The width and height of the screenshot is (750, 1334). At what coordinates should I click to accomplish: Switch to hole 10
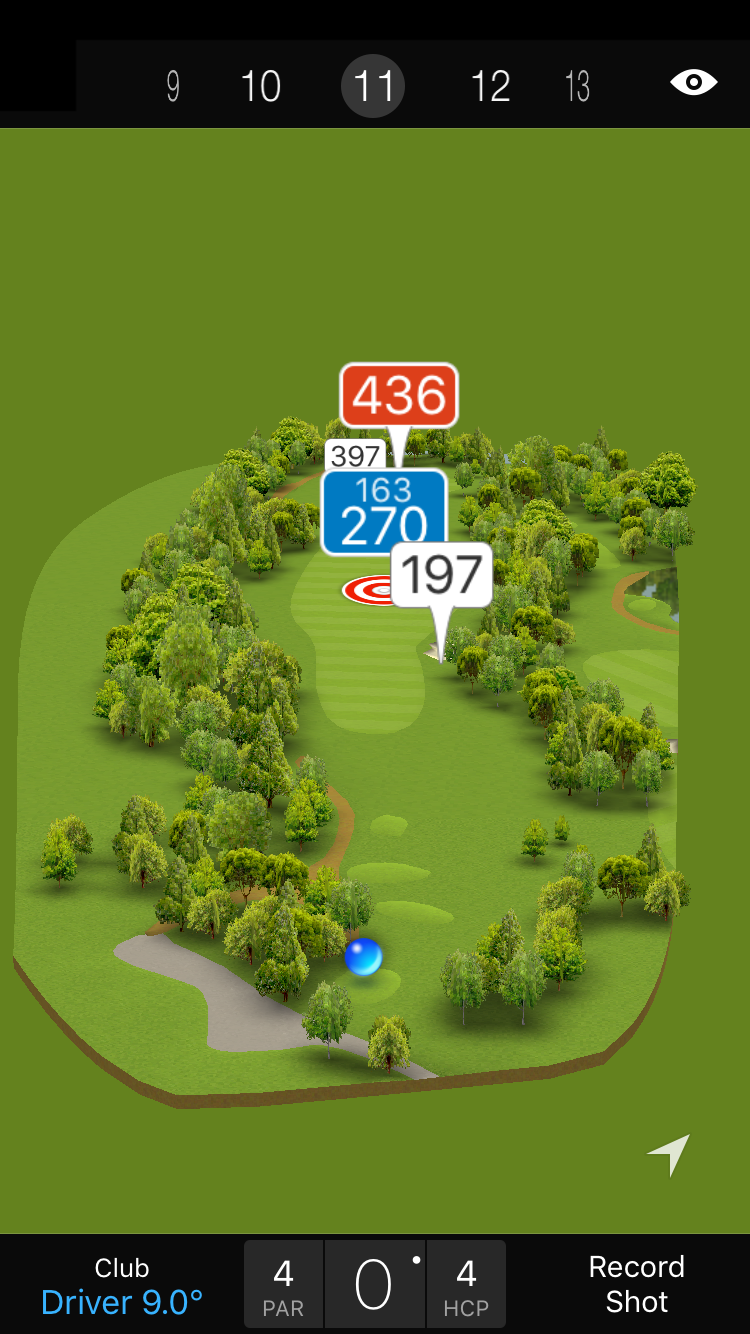[x=261, y=87]
